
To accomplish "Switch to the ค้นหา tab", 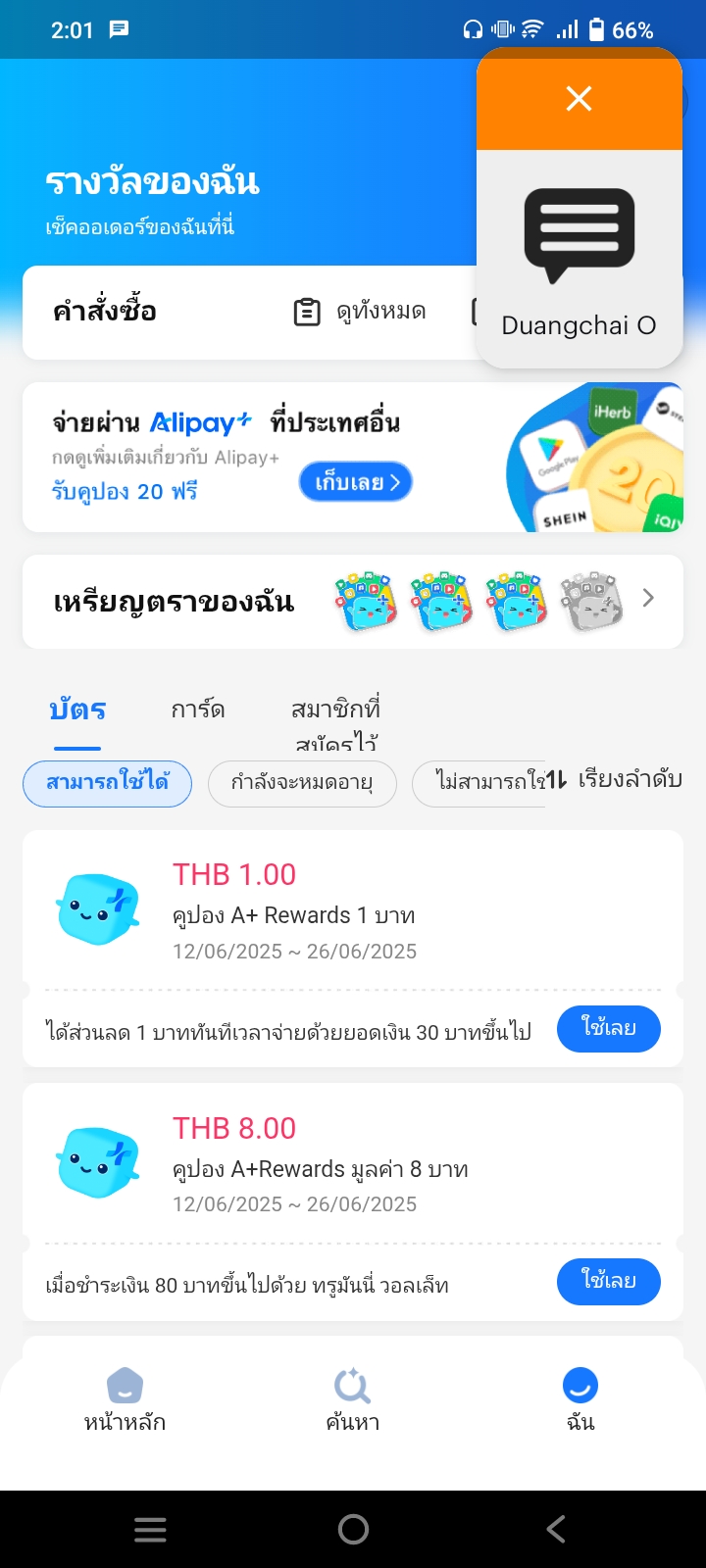I will 352,1401.
